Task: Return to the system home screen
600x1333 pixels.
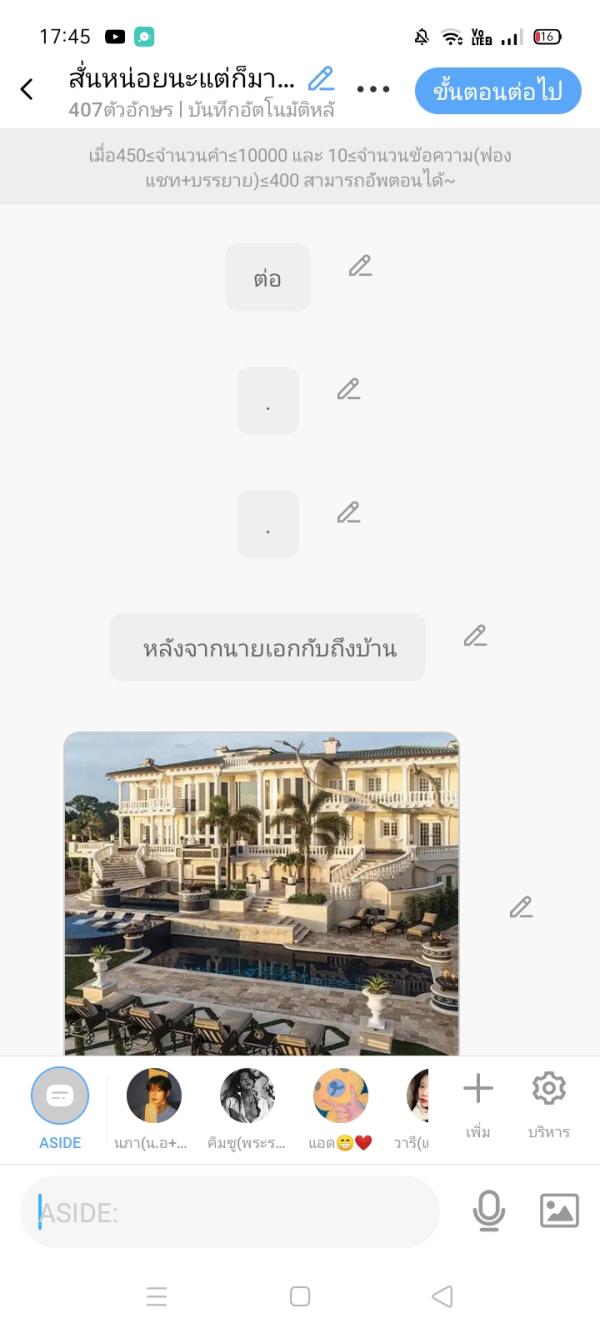Action: 300,1296
